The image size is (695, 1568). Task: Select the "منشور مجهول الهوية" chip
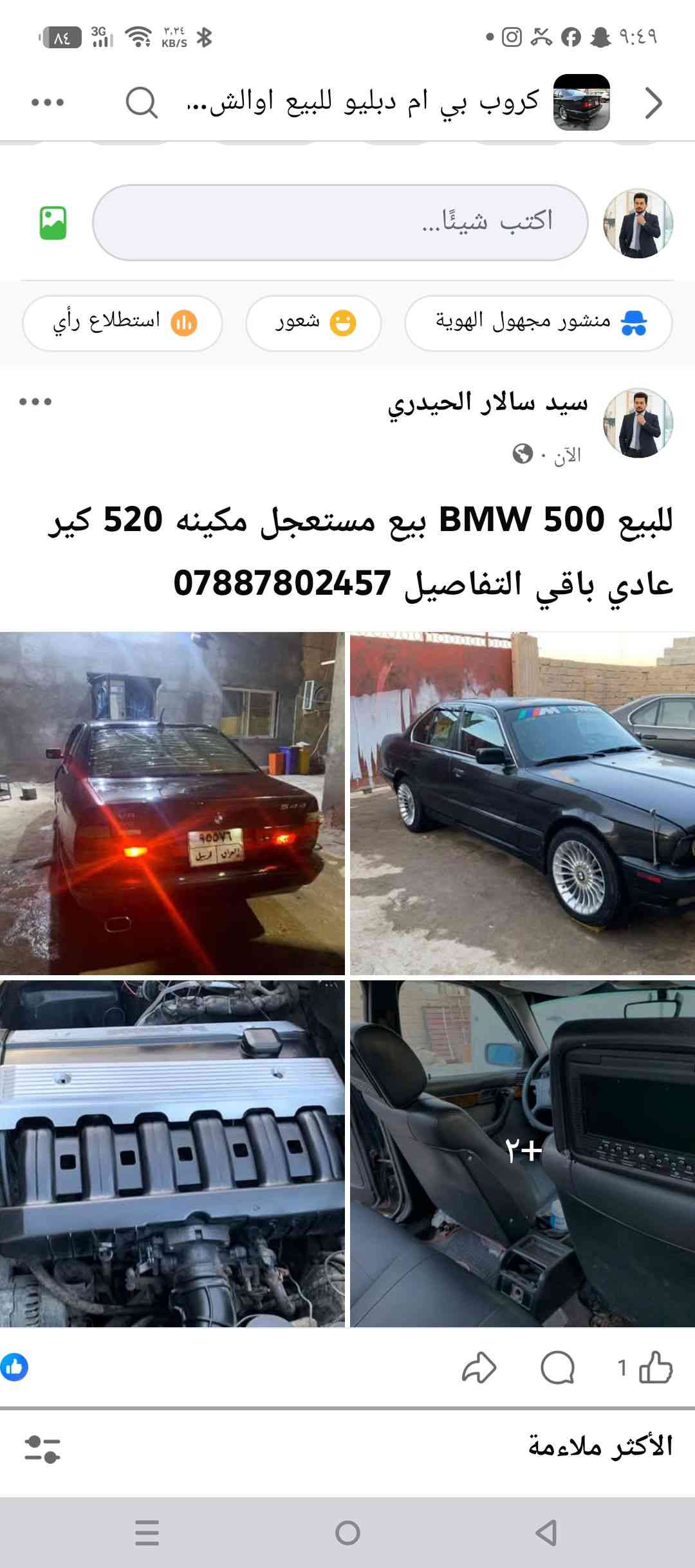(x=538, y=323)
